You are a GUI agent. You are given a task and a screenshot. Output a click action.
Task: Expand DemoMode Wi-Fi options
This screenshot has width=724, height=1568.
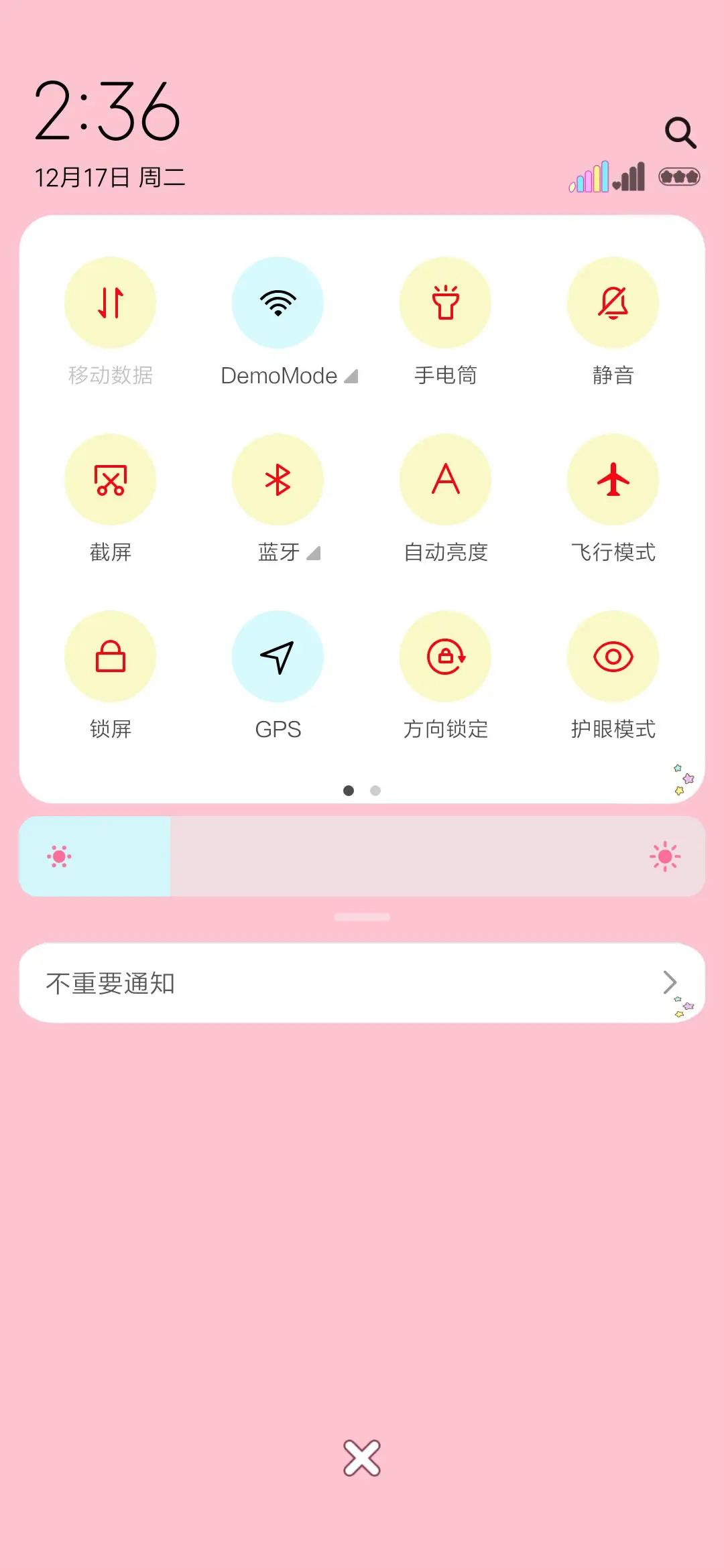pyautogui.click(x=351, y=375)
